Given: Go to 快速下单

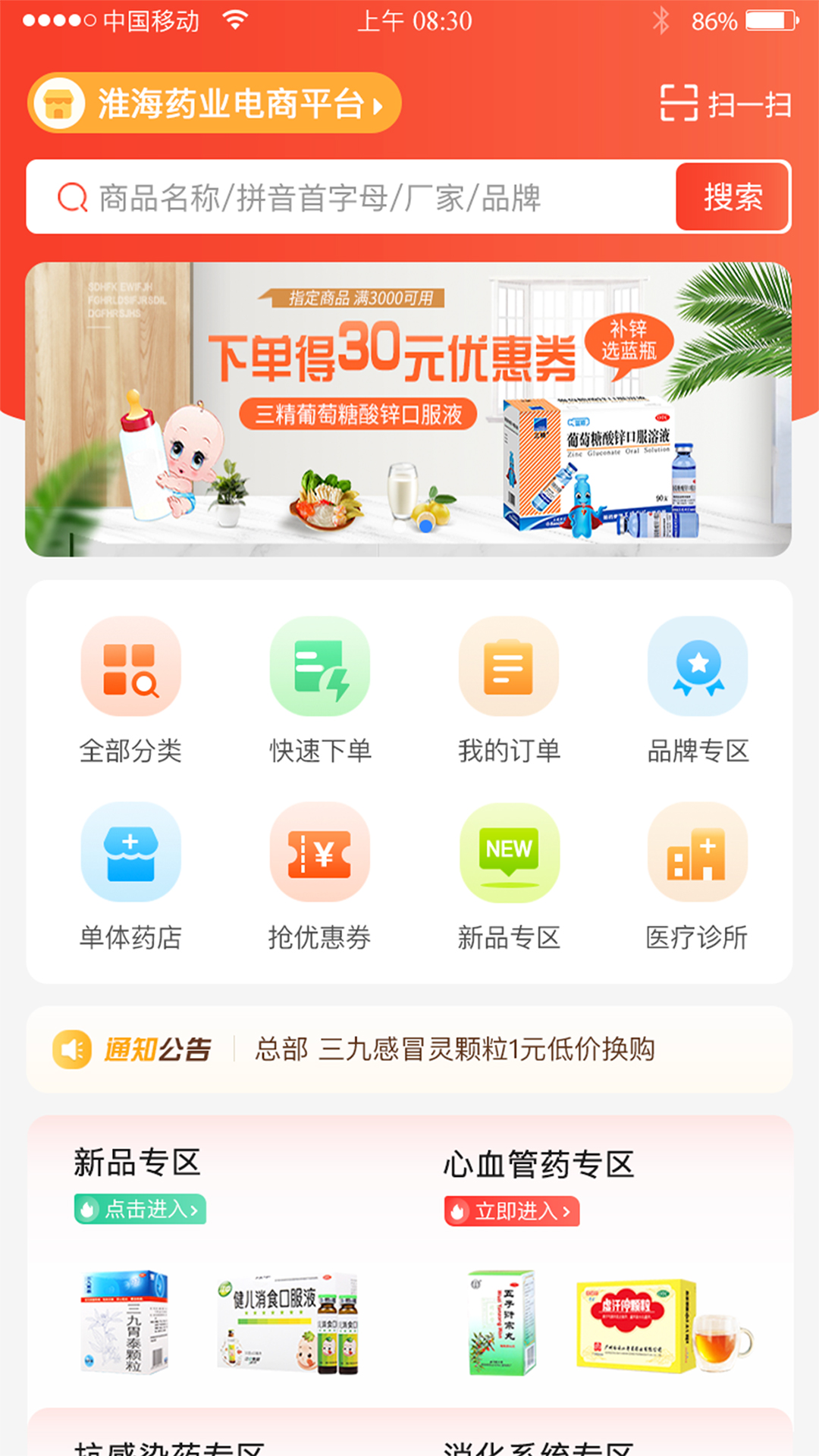Looking at the screenshot, I should [x=320, y=691].
